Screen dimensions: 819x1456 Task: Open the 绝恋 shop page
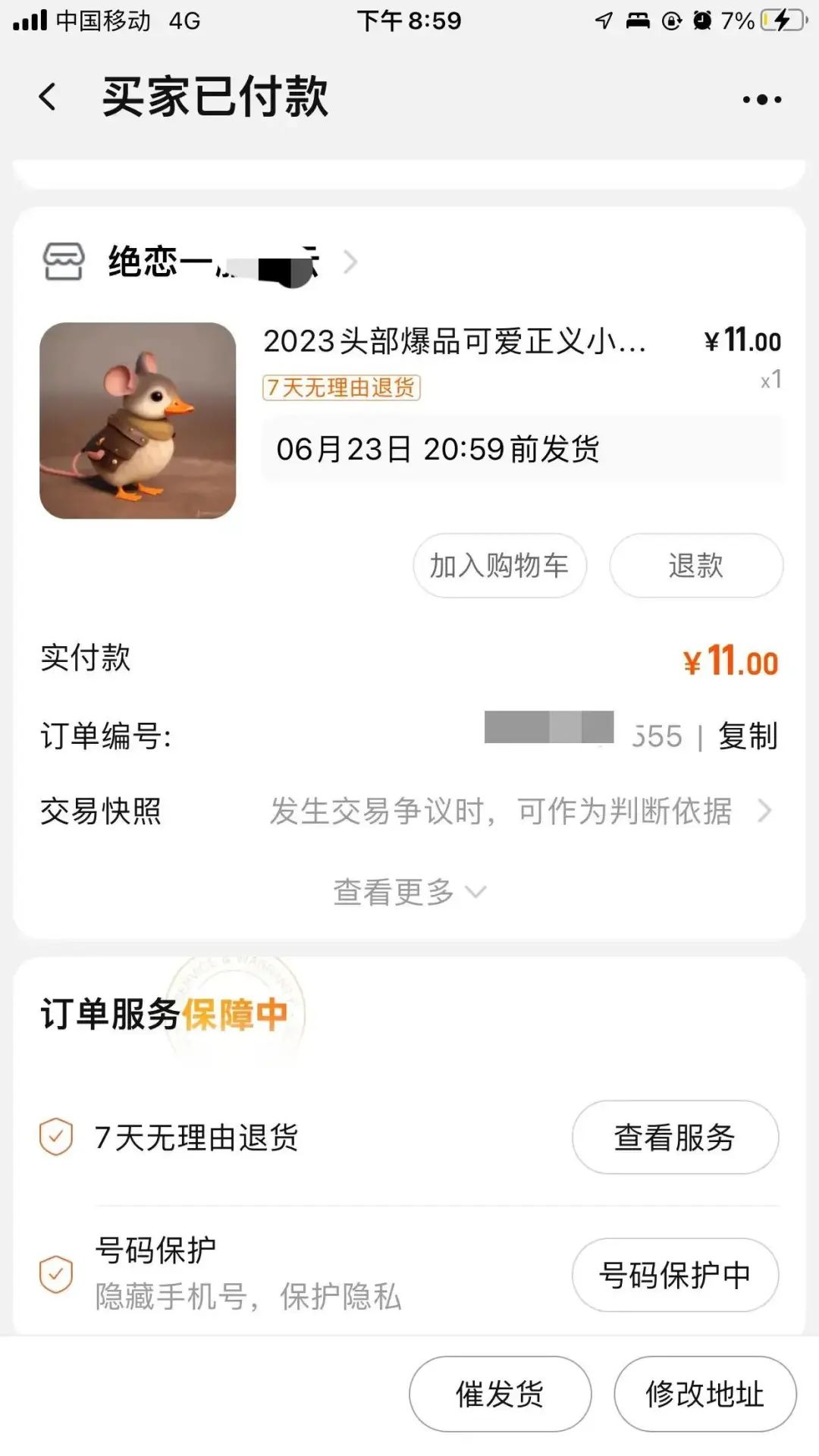pyautogui.click(x=200, y=262)
